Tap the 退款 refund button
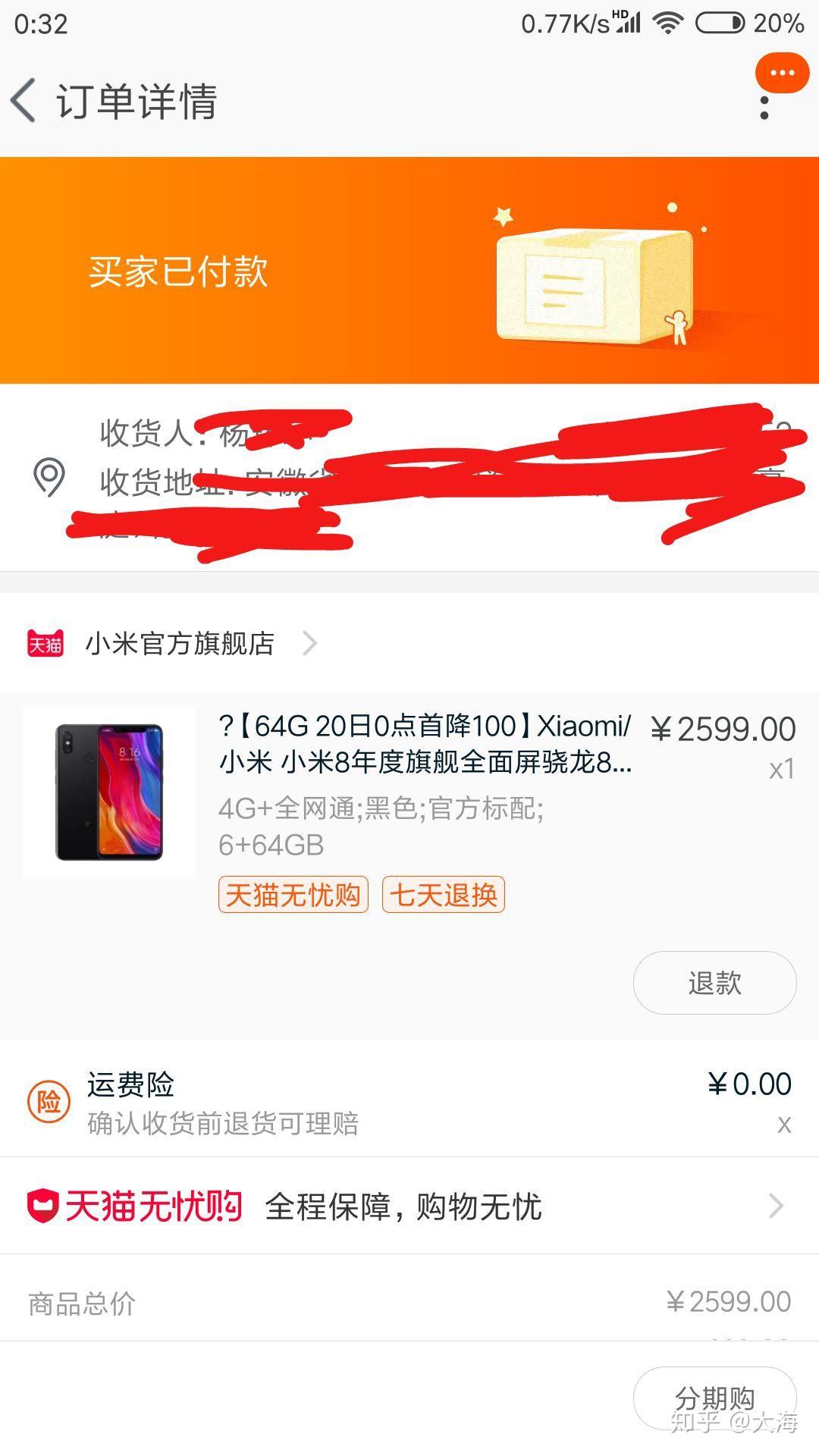819x1456 pixels. coord(714,983)
